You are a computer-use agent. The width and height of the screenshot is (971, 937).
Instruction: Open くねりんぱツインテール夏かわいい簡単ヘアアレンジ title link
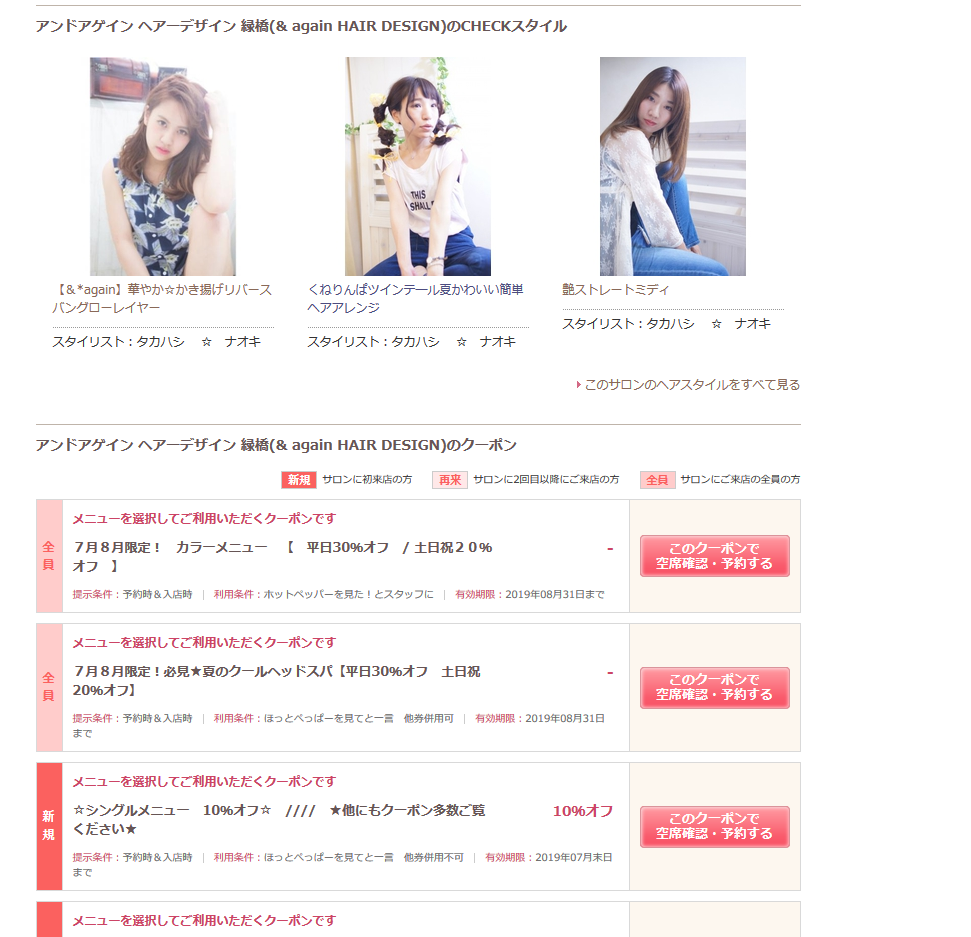[x=415, y=298]
